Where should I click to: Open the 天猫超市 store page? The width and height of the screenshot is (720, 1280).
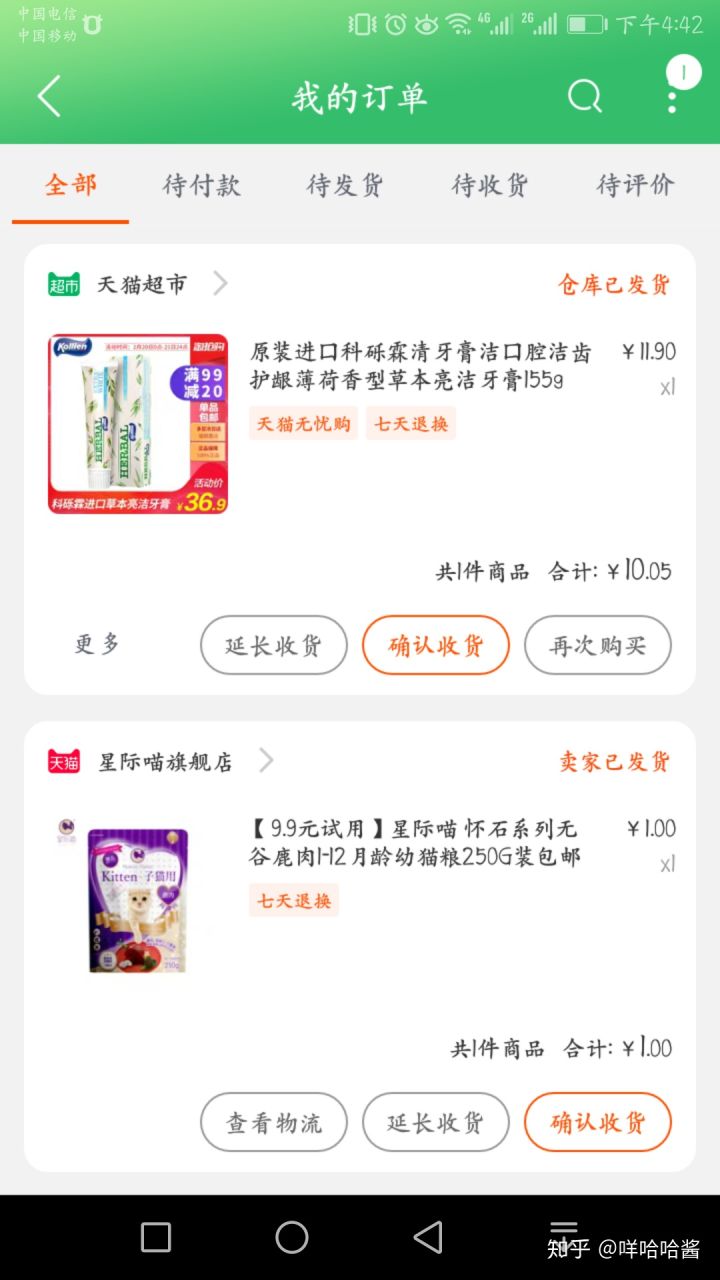point(142,285)
